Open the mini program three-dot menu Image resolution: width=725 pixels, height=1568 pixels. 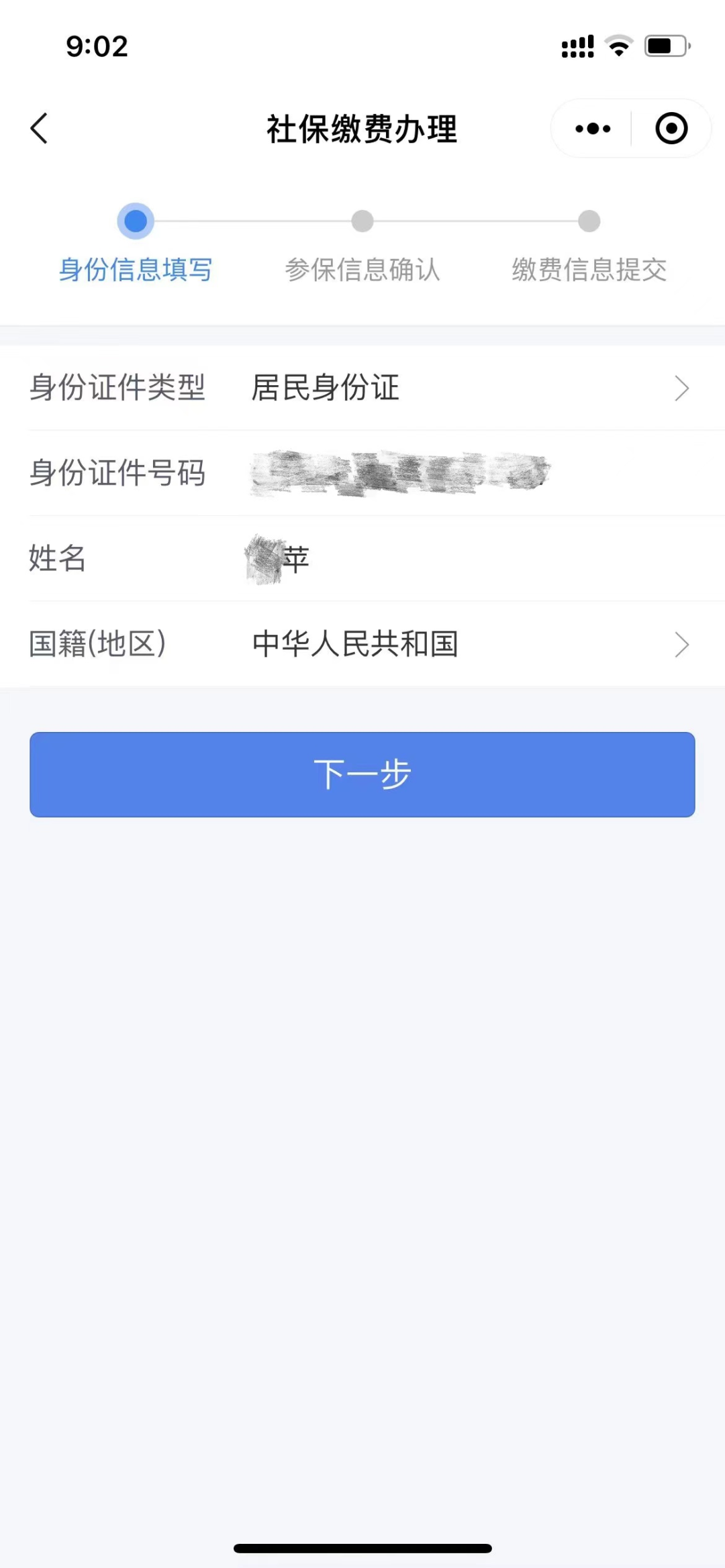[x=593, y=128]
